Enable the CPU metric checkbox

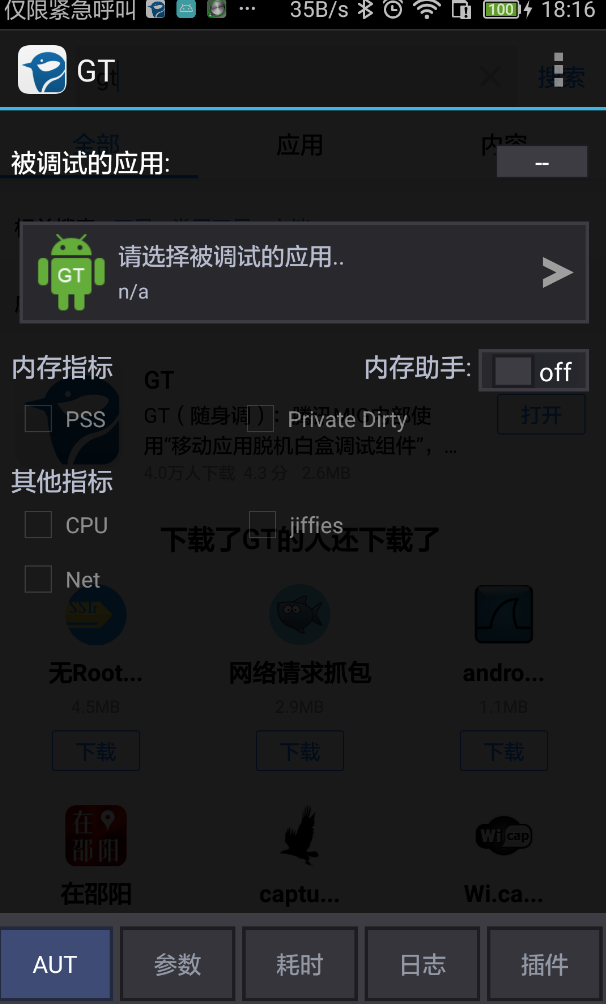(x=39, y=525)
